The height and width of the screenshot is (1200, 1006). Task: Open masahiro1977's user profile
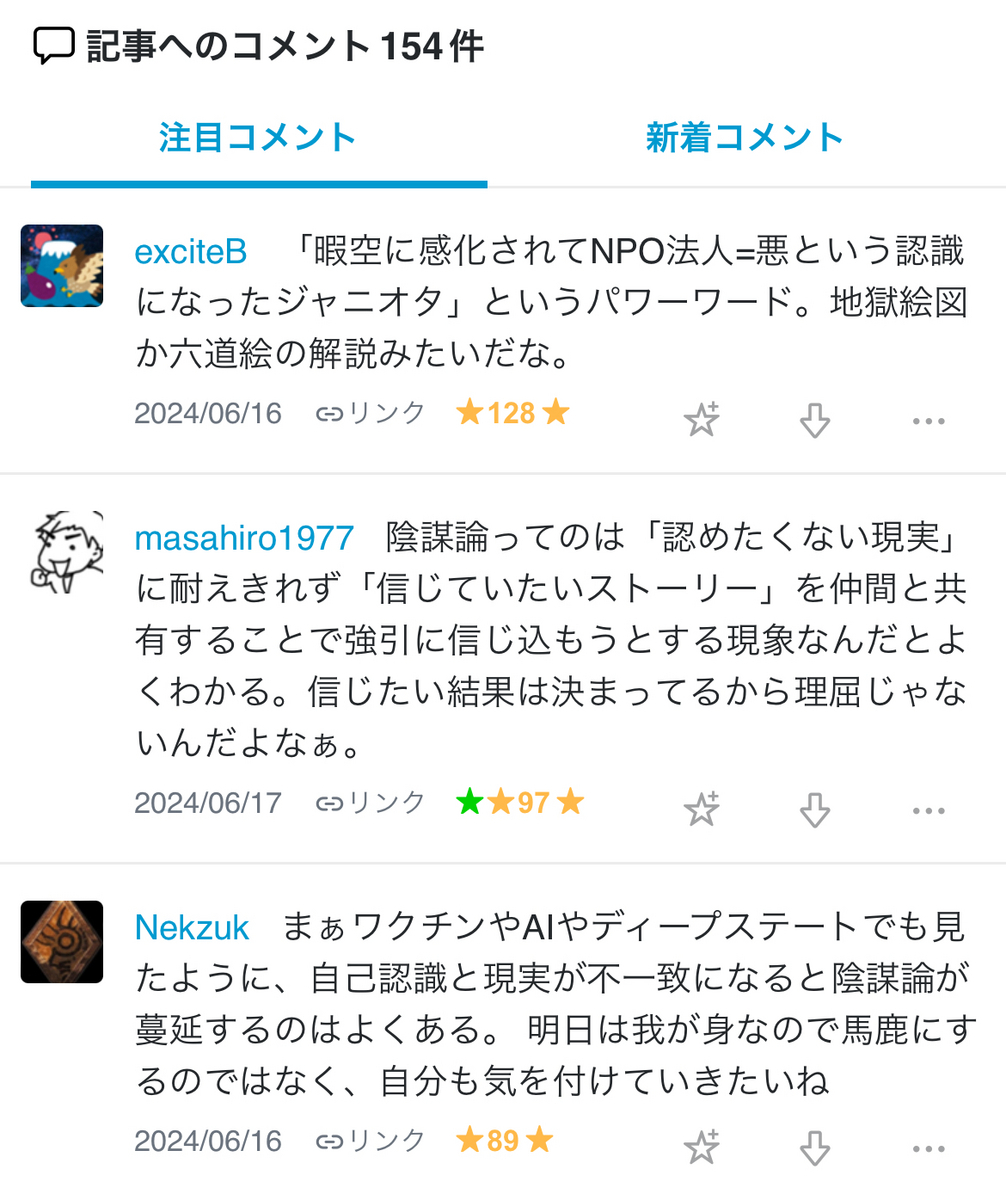[x=244, y=539]
